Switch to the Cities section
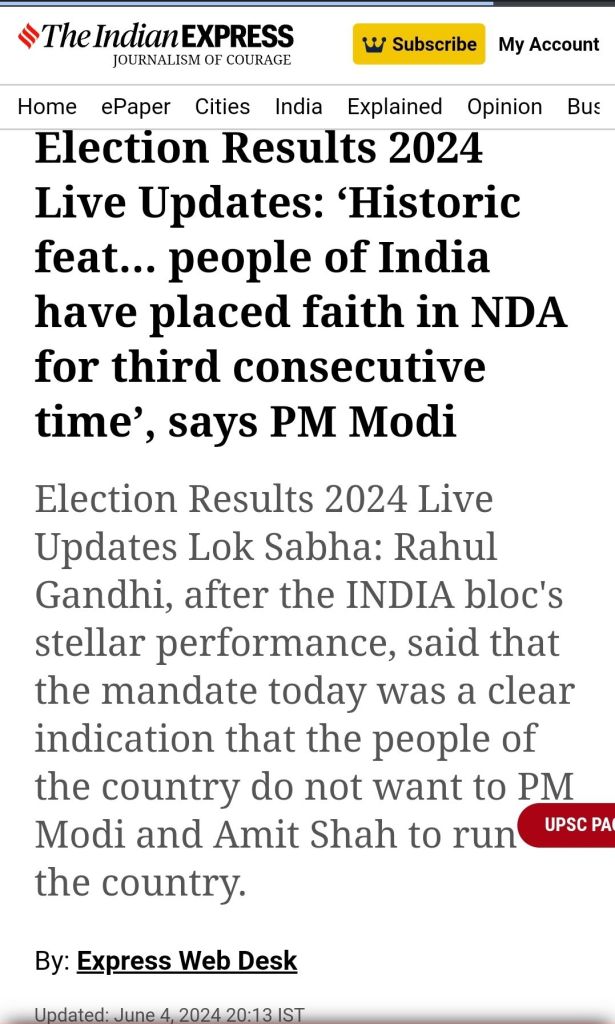Image resolution: width=615 pixels, height=1024 pixels. coord(223,106)
